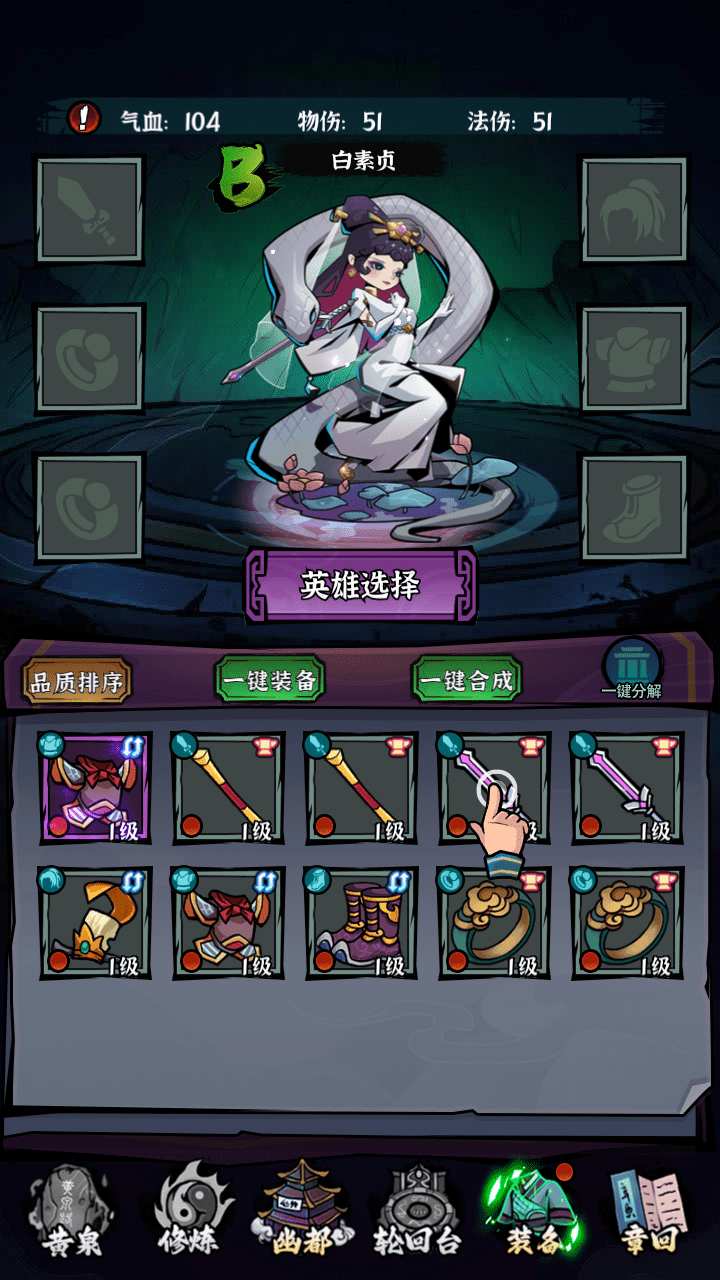720x1280 pixels.
Task: Open the red exclamation alert icon
Action: coord(84,119)
